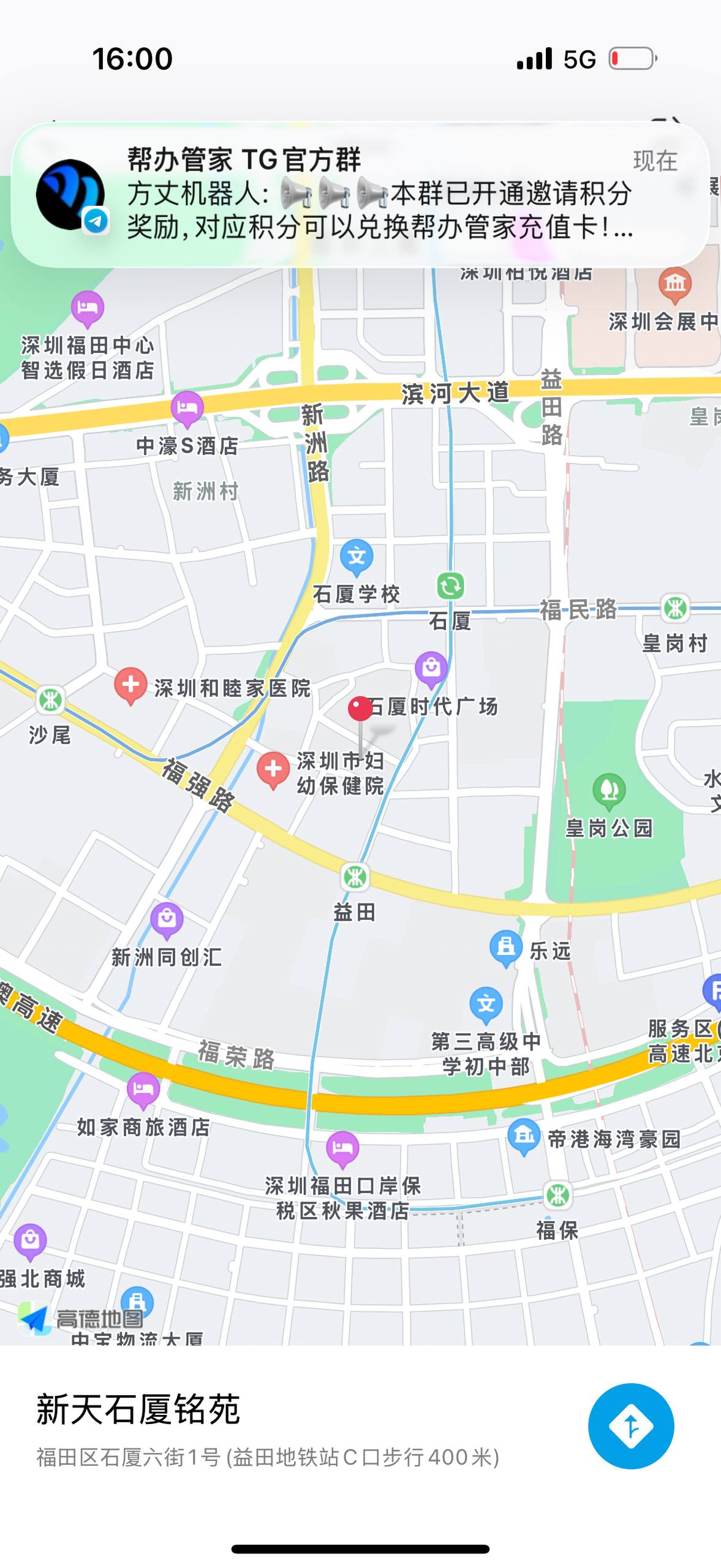This screenshot has width=721, height=1568.
Task: Select 石厦 metro interchange marker
Action: 450,586
